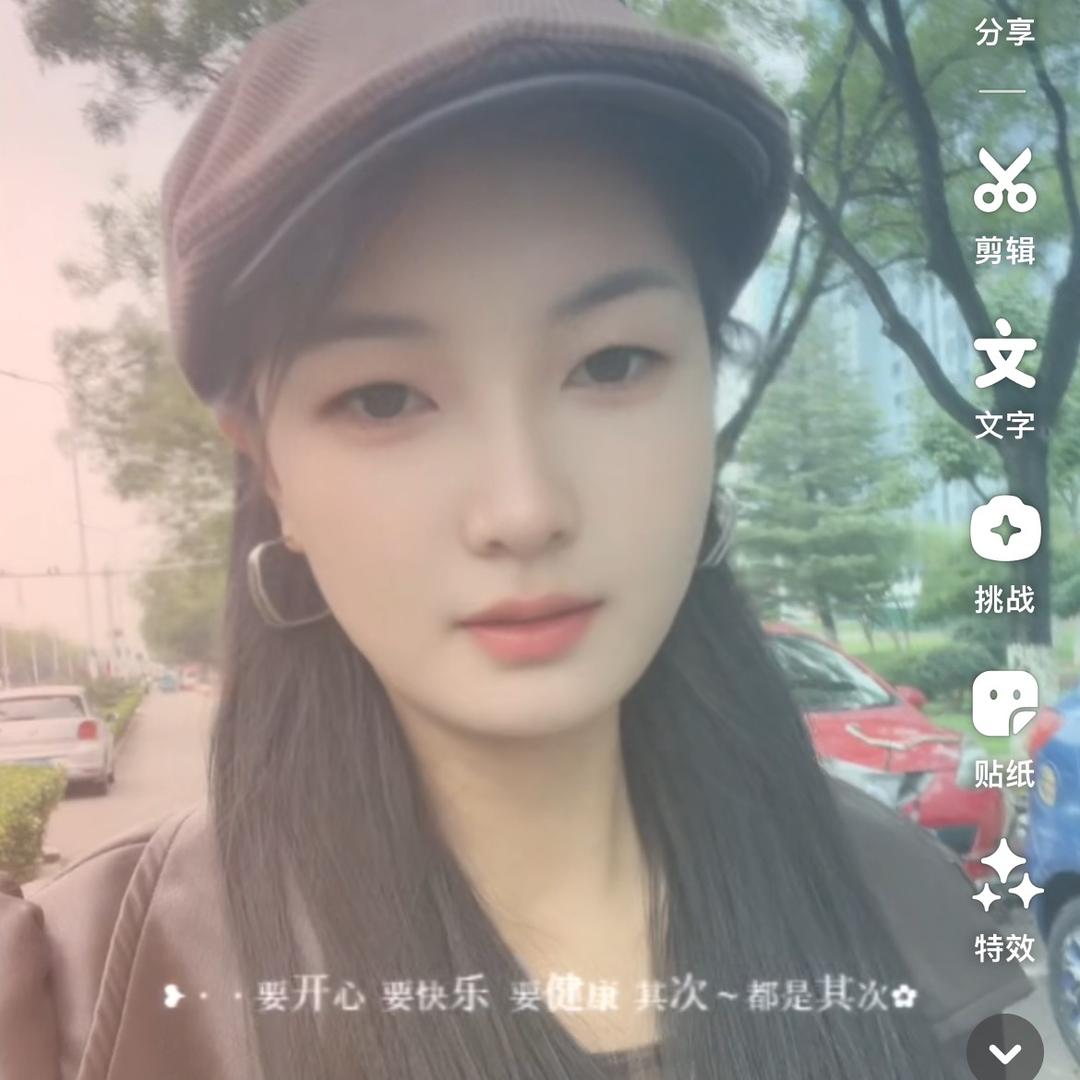Tap the 分享 share option

click(x=1004, y=30)
